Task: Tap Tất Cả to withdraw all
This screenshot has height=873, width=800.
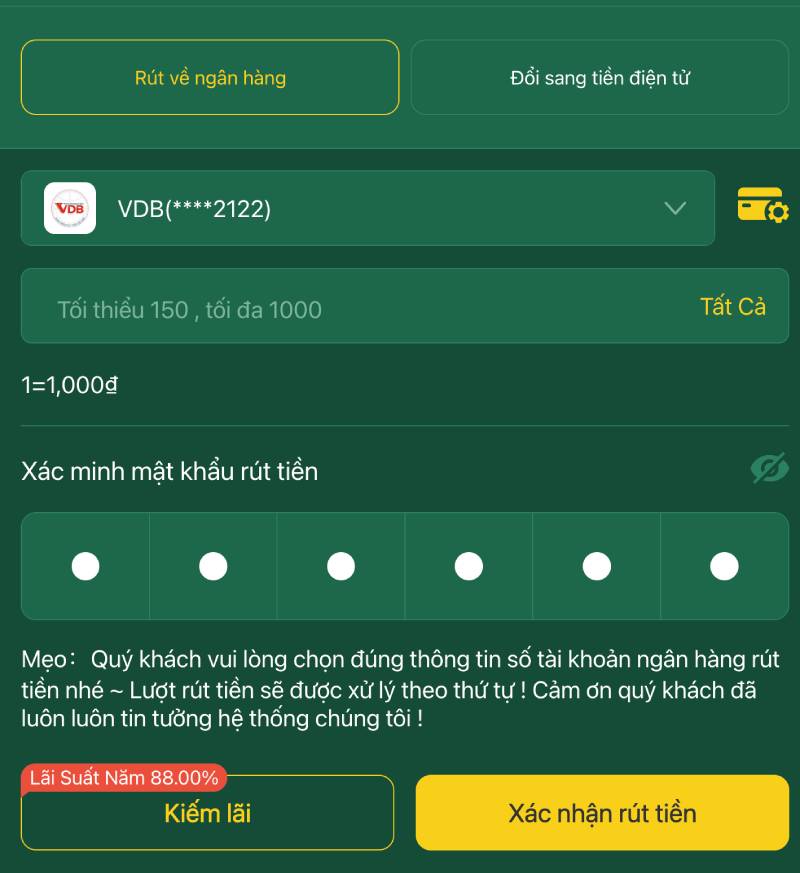Action: pyautogui.click(x=733, y=307)
